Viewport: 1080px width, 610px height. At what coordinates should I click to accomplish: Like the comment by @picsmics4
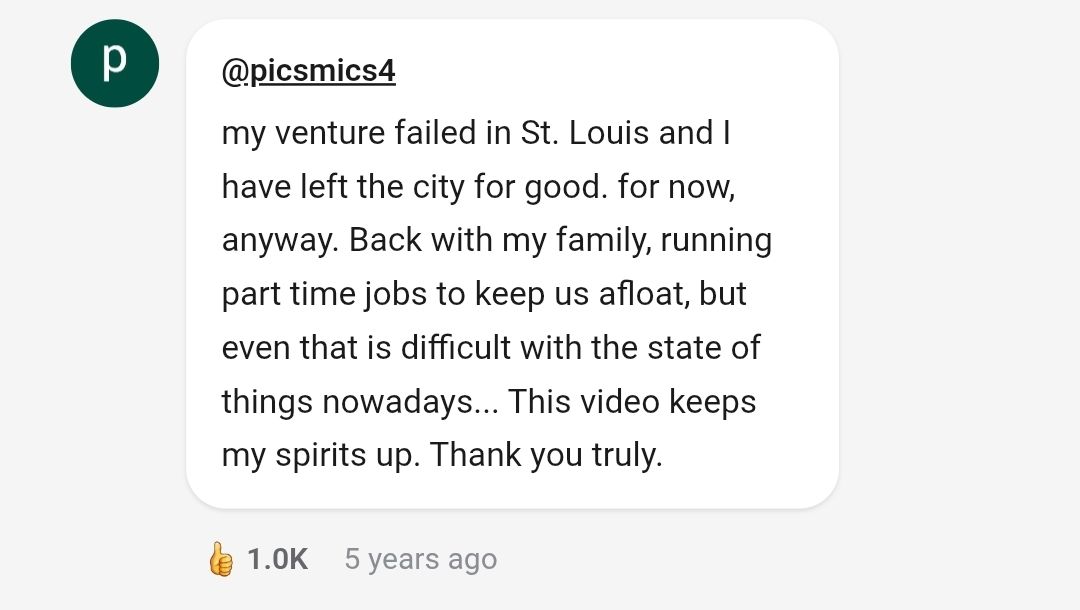[221, 559]
